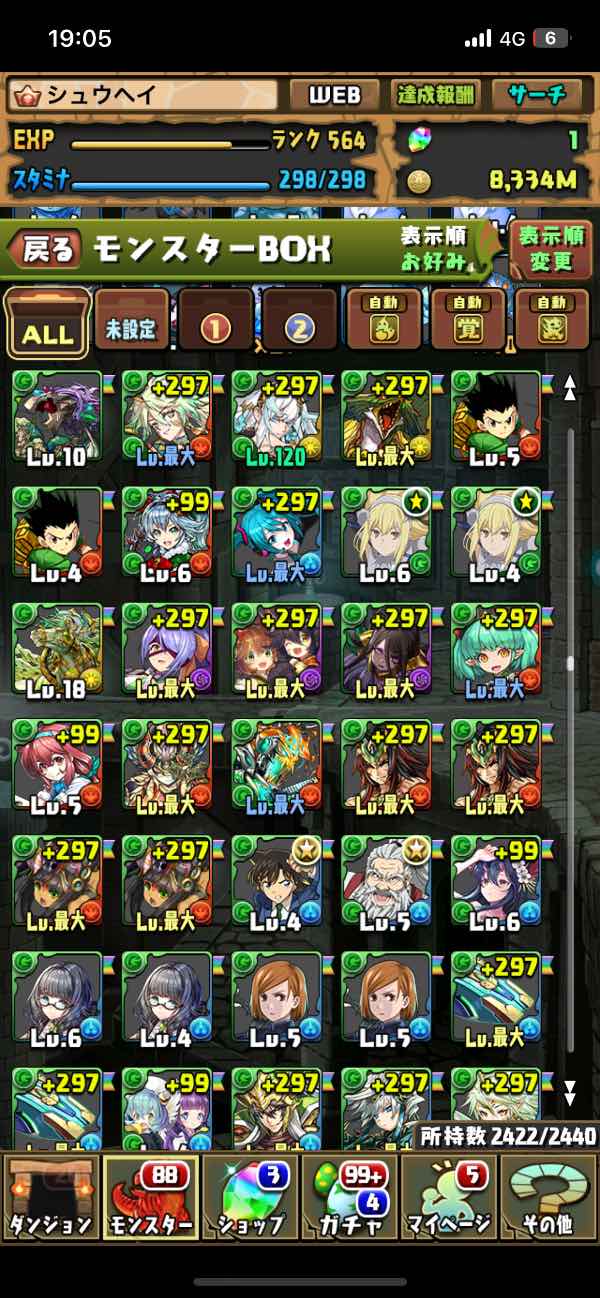Screen dimensions: 600x1298
Task: Select the blue number 2 tab
Action: [x=299, y=324]
